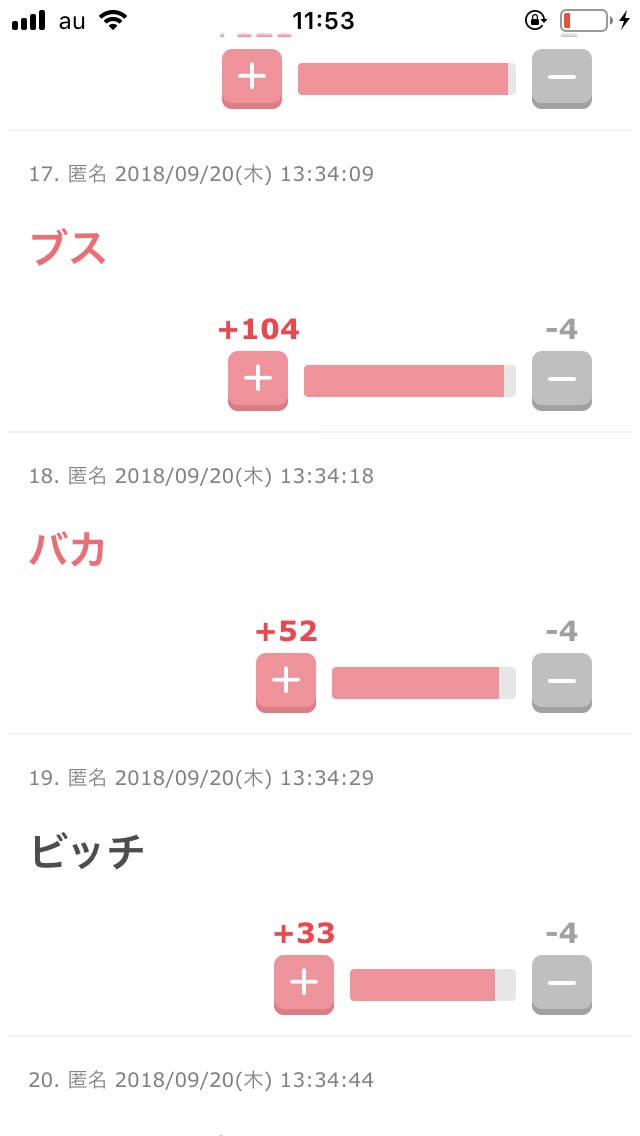Upvote comment 17 with the plus button

point(258,380)
